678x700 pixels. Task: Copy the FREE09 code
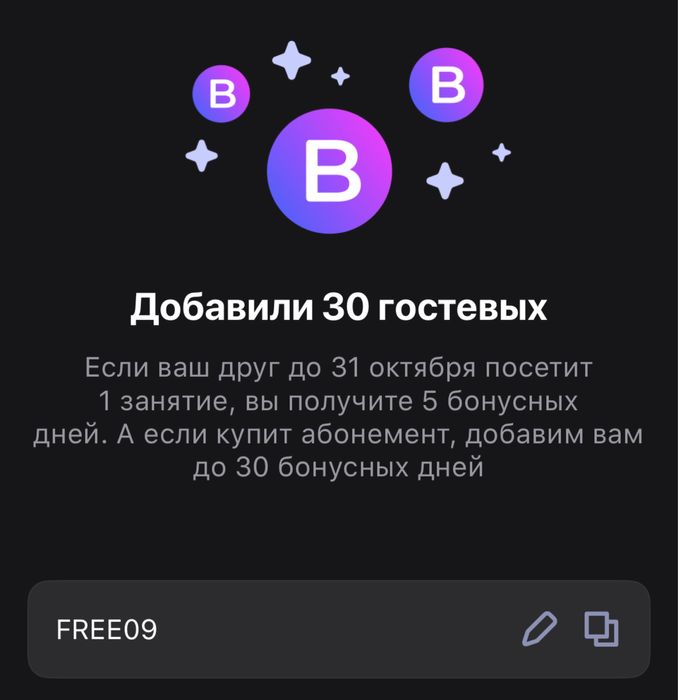click(601, 629)
